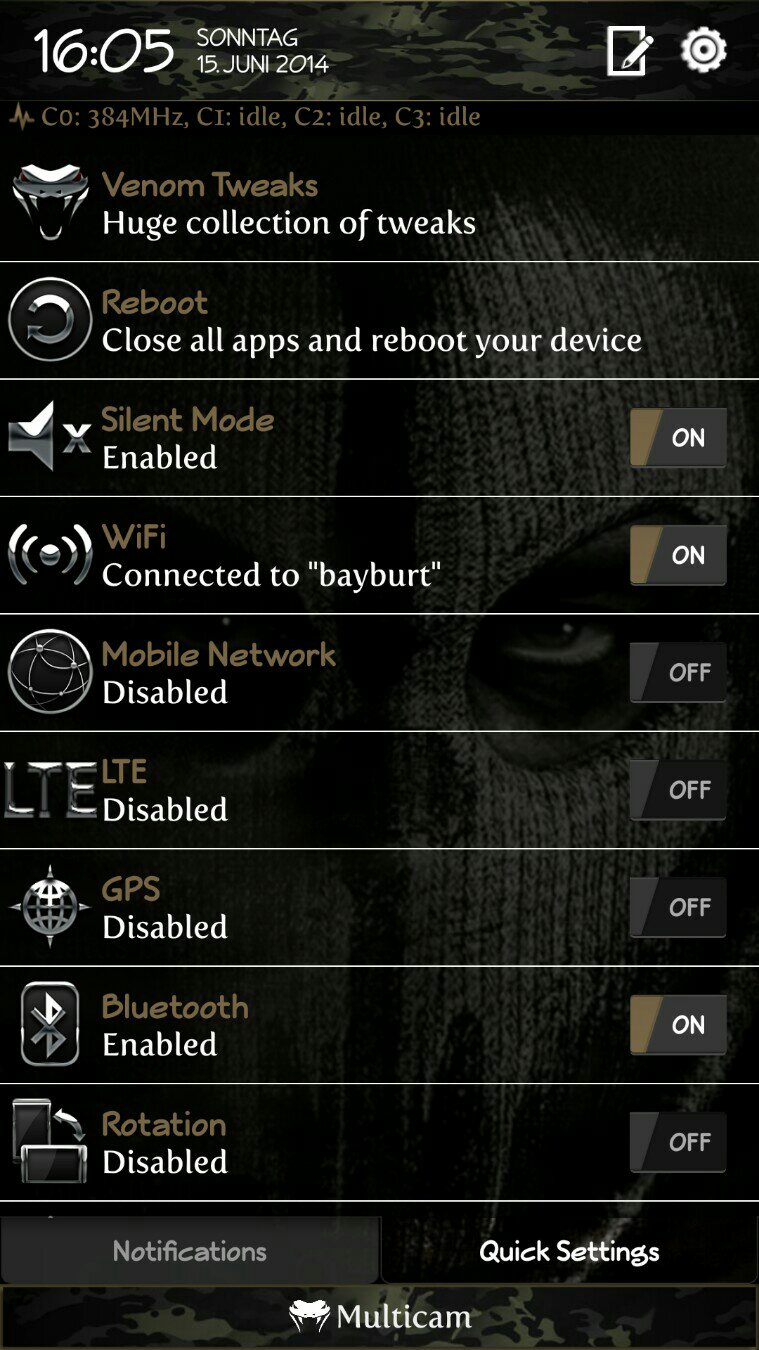Turn on LTE
Viewport: 759px width, 1350px height.
point(678,790)
